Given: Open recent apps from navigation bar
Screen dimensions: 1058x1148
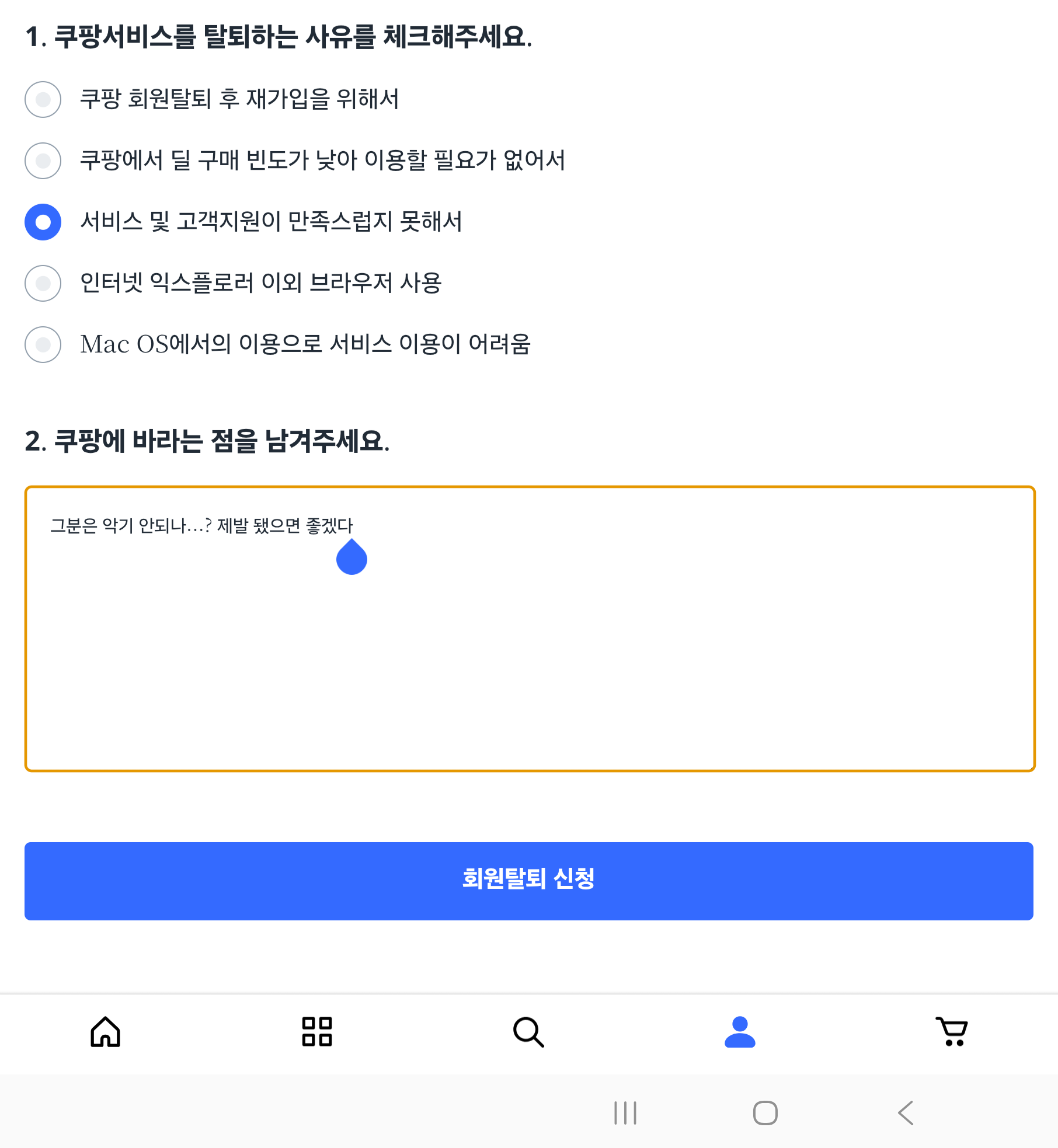Looking at the screenshot, I should pyautogui.click(x=625, y=1113).
